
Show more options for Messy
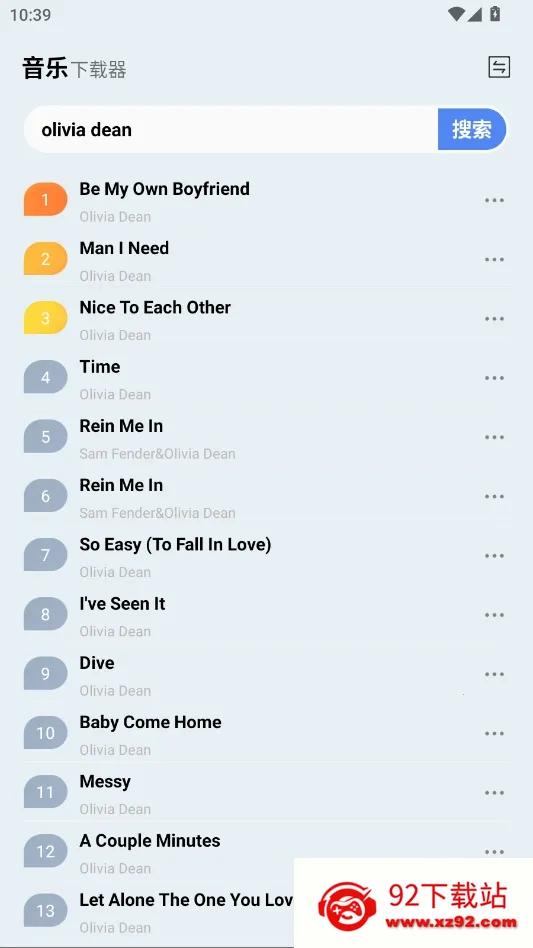coord(494,793)
